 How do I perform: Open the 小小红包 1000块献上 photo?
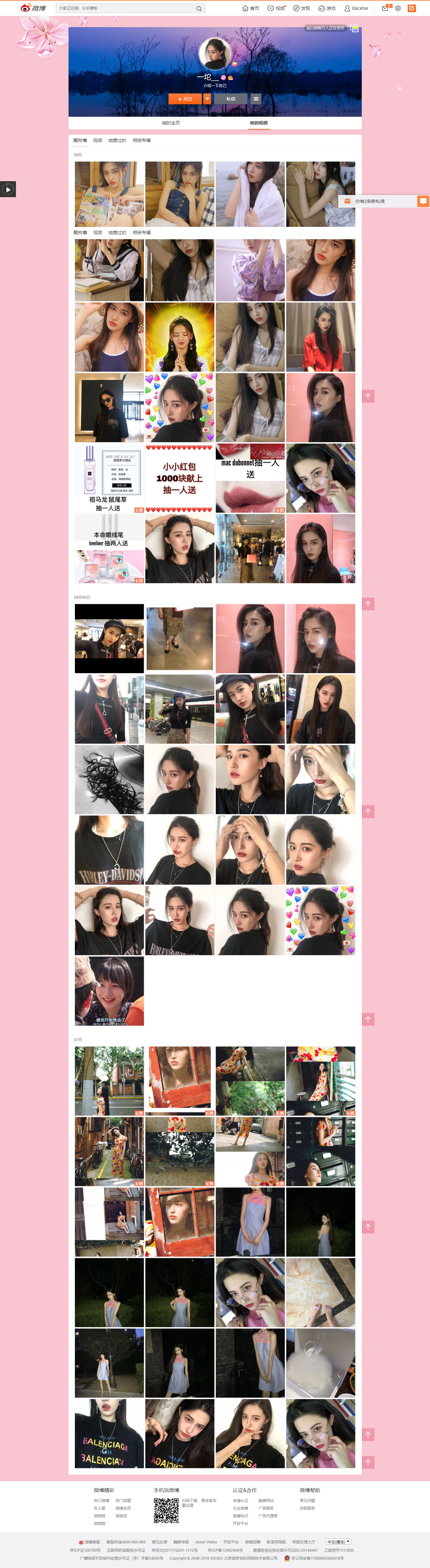click(x=179, y=478)
